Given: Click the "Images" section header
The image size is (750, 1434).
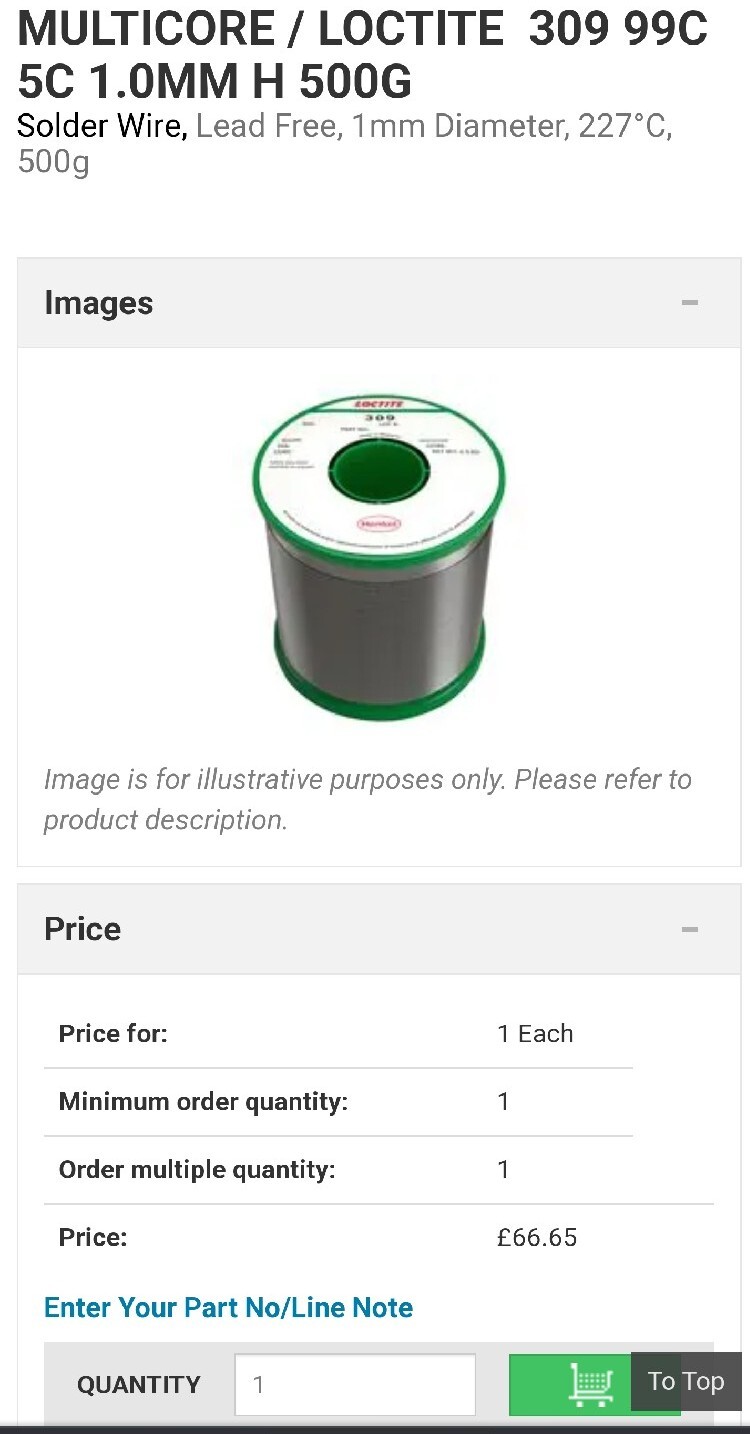Looking at the screenshot, I should (98, 302).
